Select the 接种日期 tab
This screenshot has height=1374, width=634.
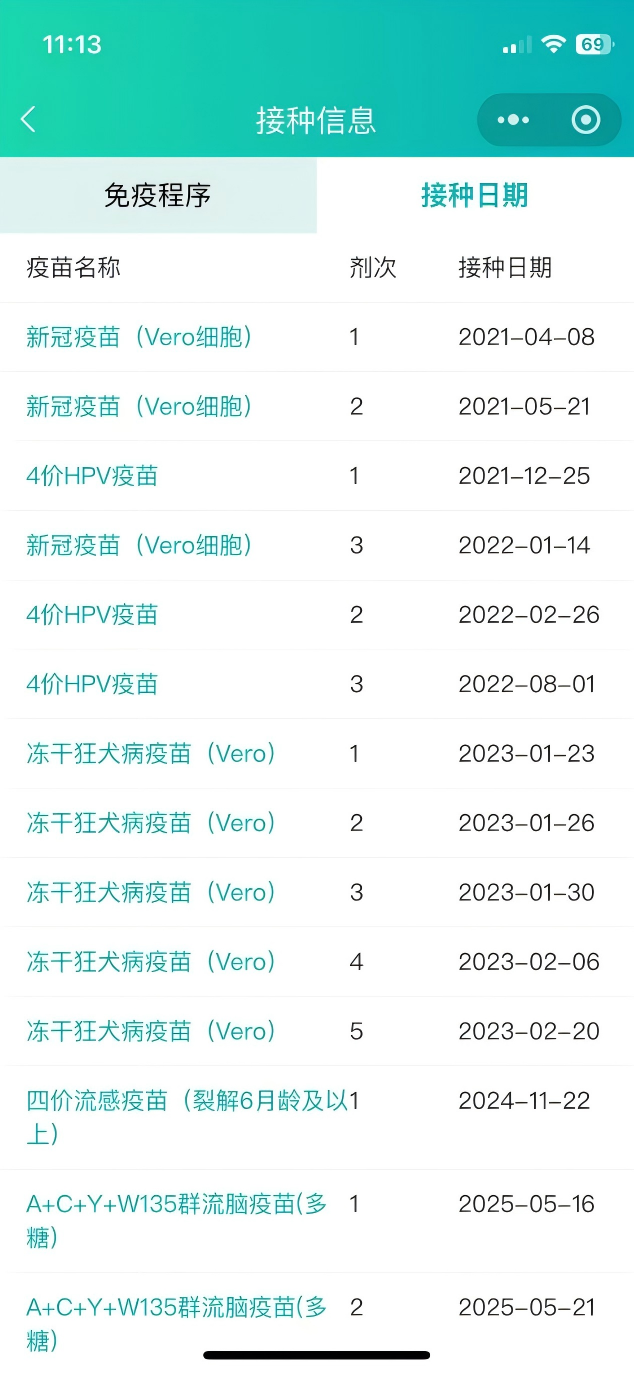[x=474, y=195]
